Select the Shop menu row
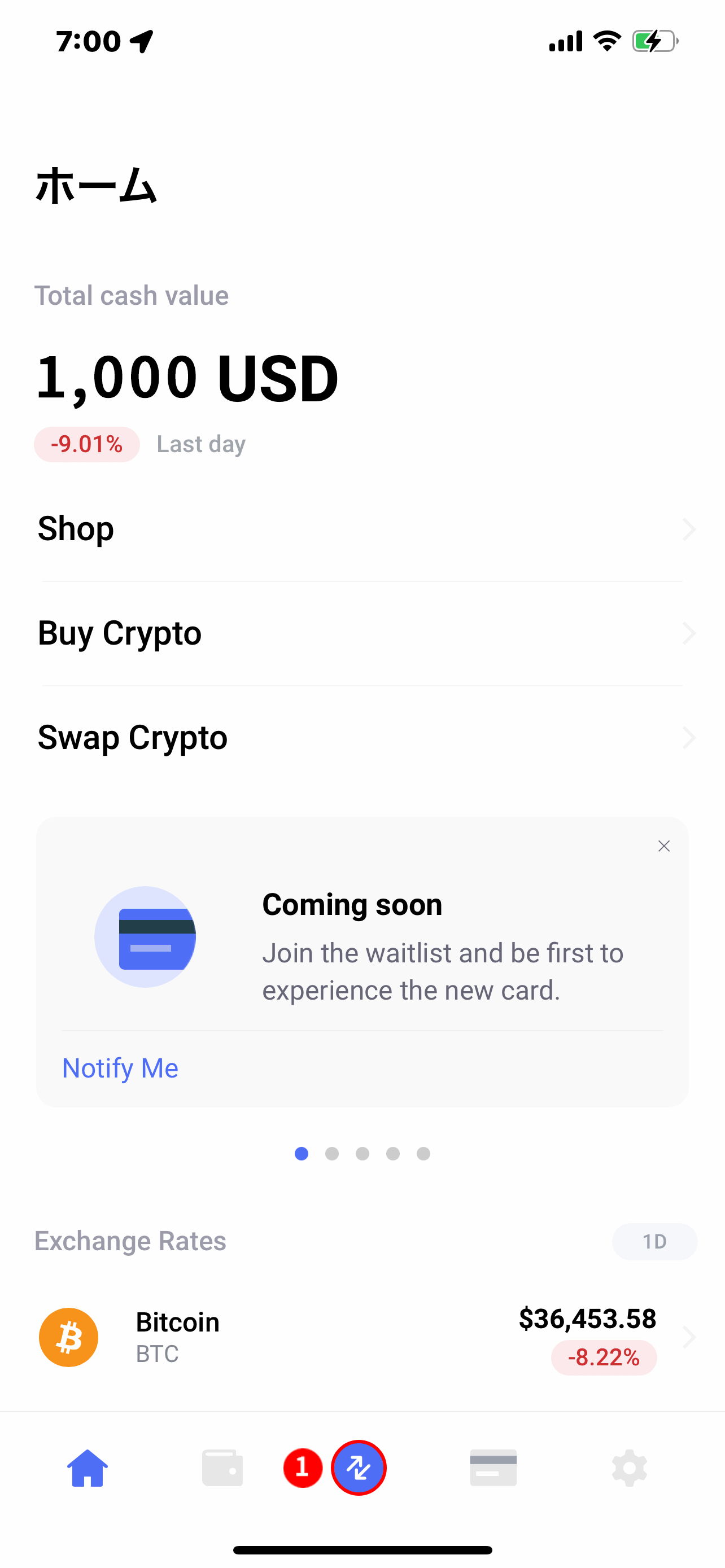Viewport: 725px width, 1568px height. click(x=76, y=529)
